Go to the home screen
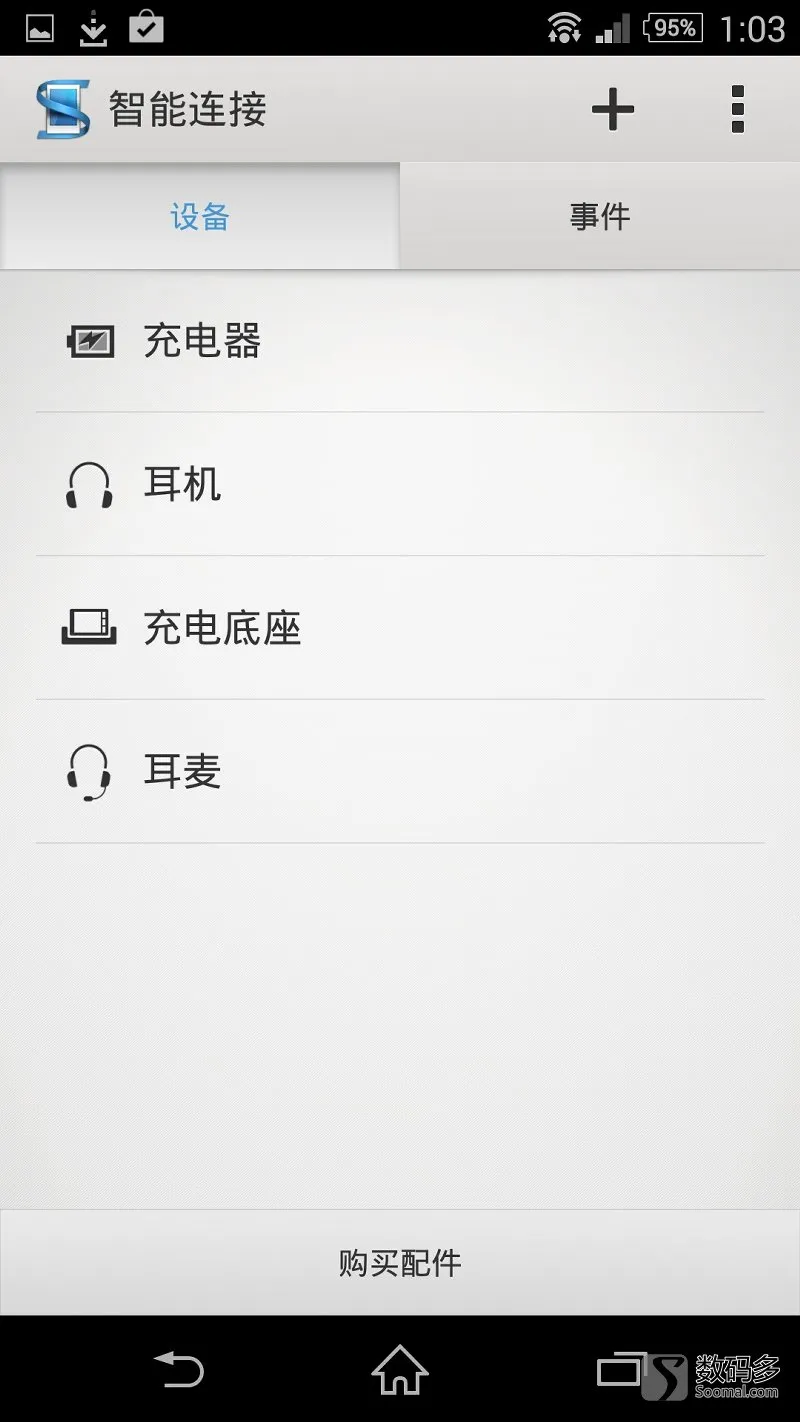 pos(400,1369)
